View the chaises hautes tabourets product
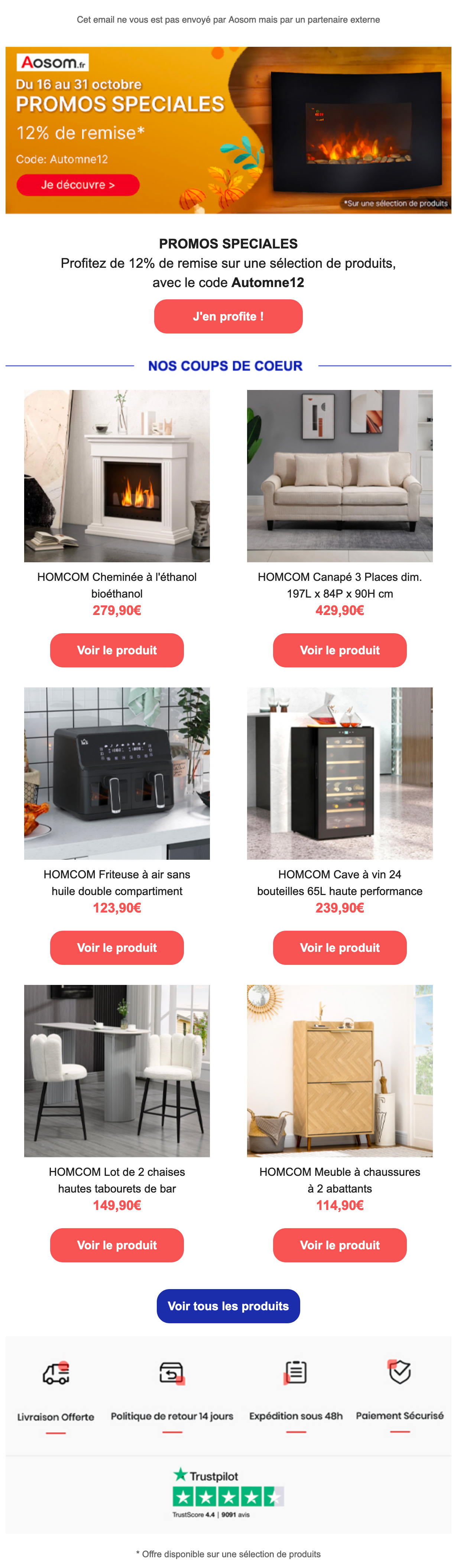The height and width of the screenshot is (1568, 457). point(116,1245)
